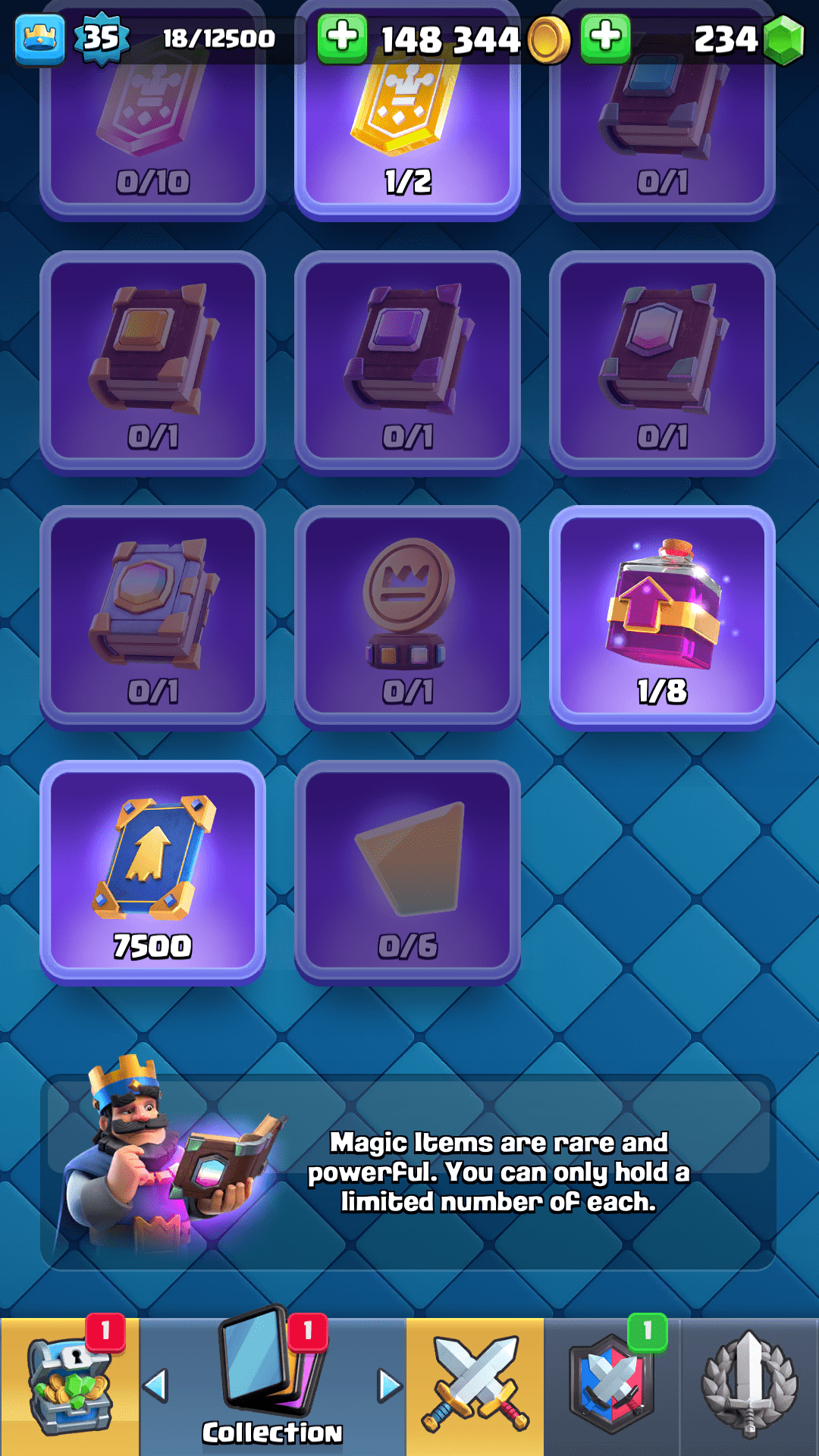This screenshot has width=819, height=1456.
Task: Open the Elite Wild Card 7500 item
Action: click(152, 872)
